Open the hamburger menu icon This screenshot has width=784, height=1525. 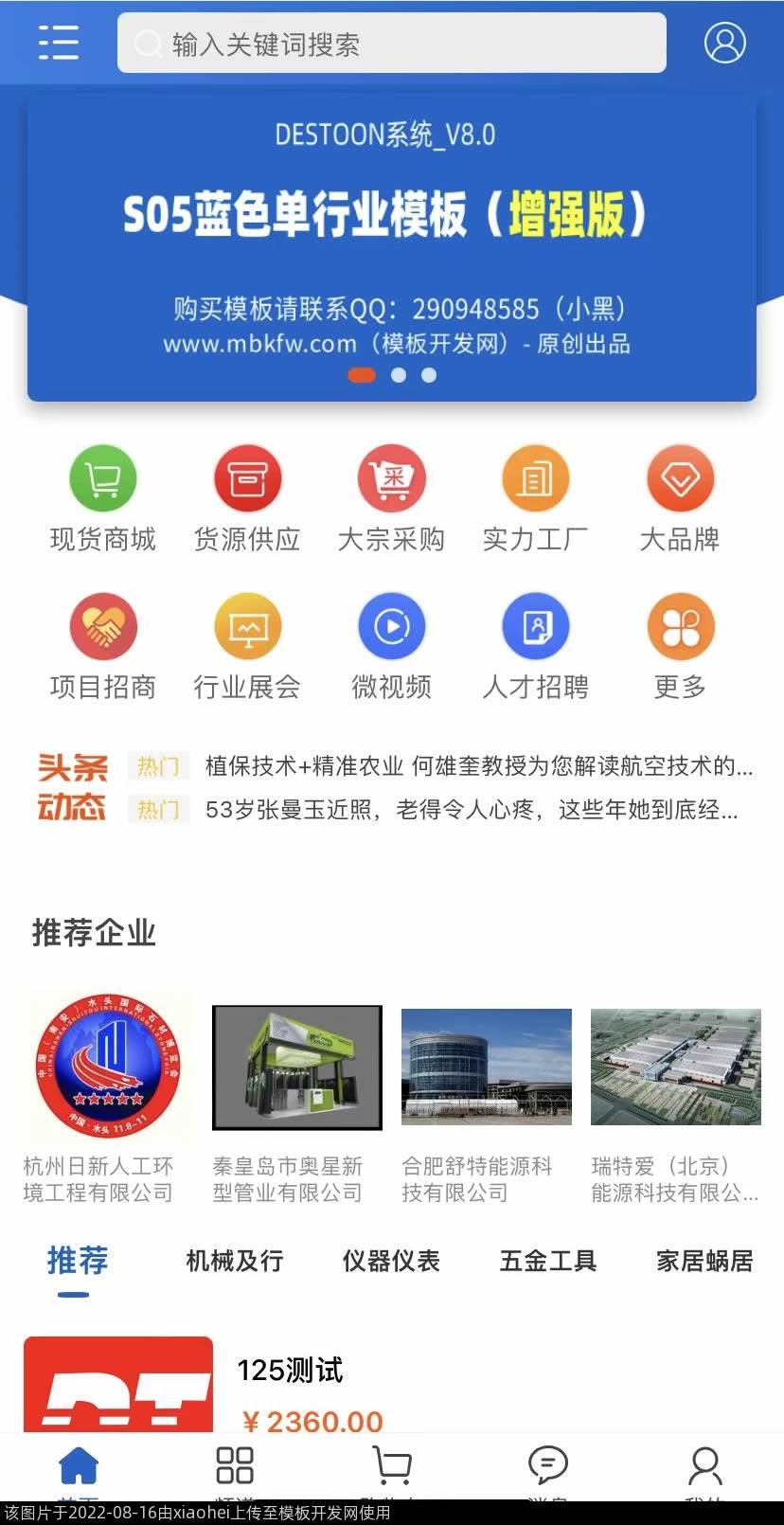59,43
